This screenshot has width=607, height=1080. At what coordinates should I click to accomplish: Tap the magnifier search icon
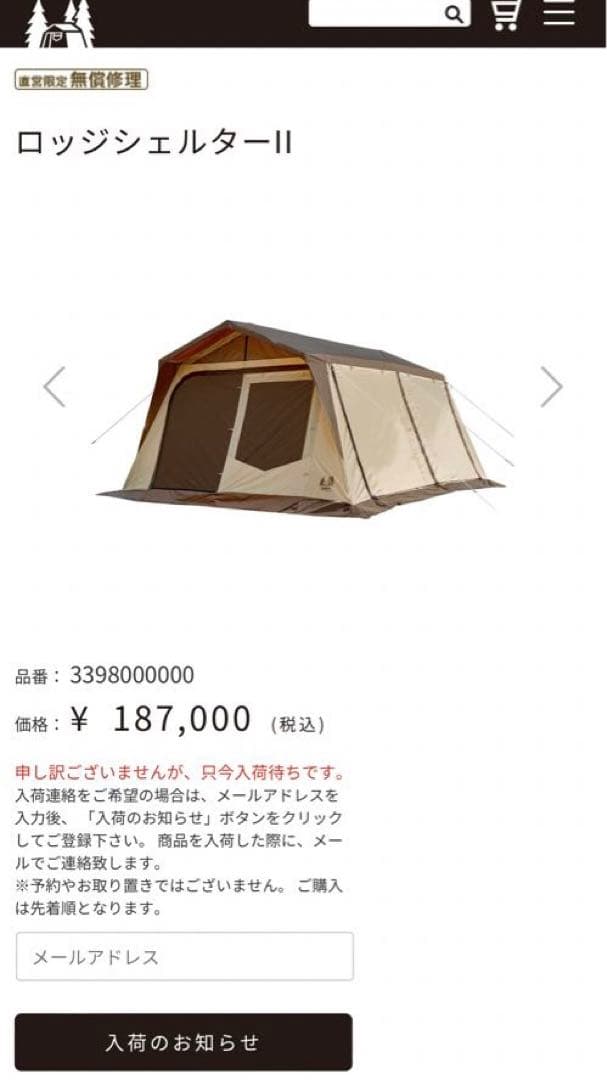pyautogui.click(x=453, y=14)
